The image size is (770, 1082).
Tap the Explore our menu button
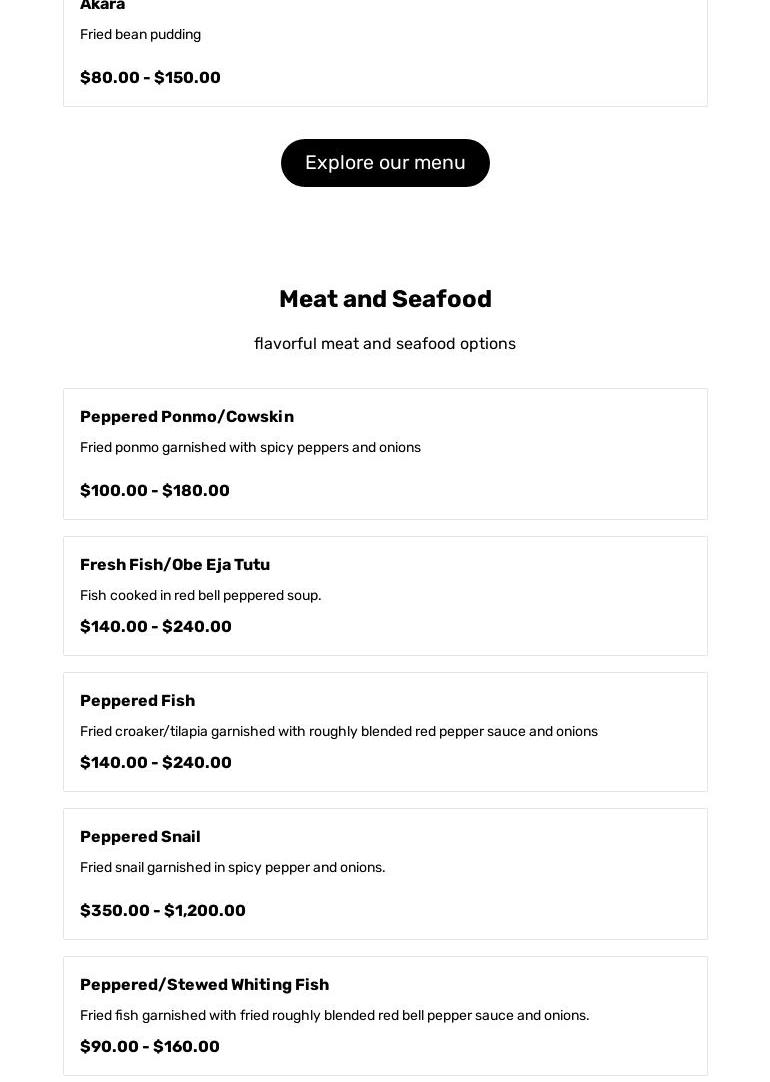(x=385, y=163)
